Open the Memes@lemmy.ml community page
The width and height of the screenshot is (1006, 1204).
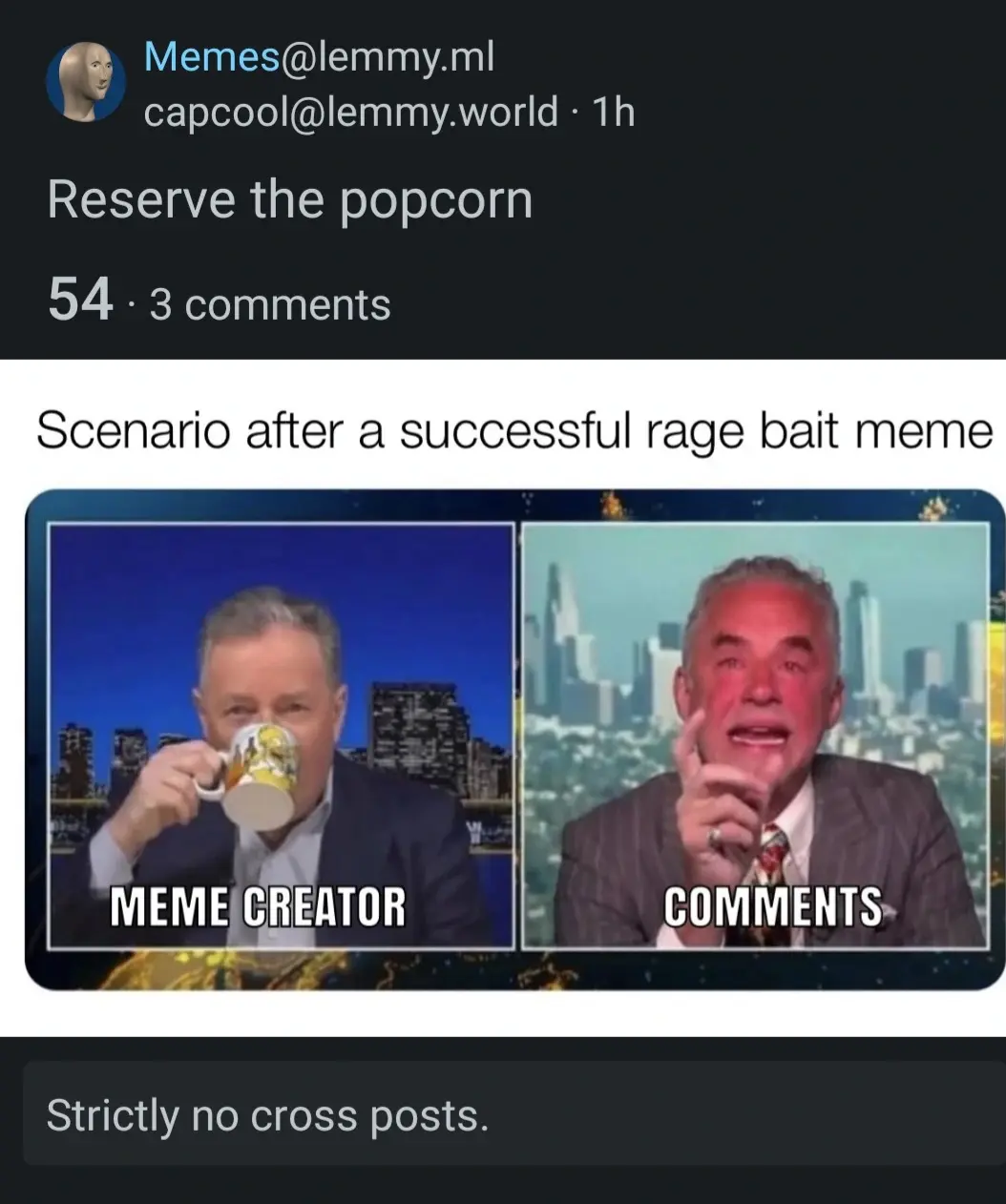(319, 57)
